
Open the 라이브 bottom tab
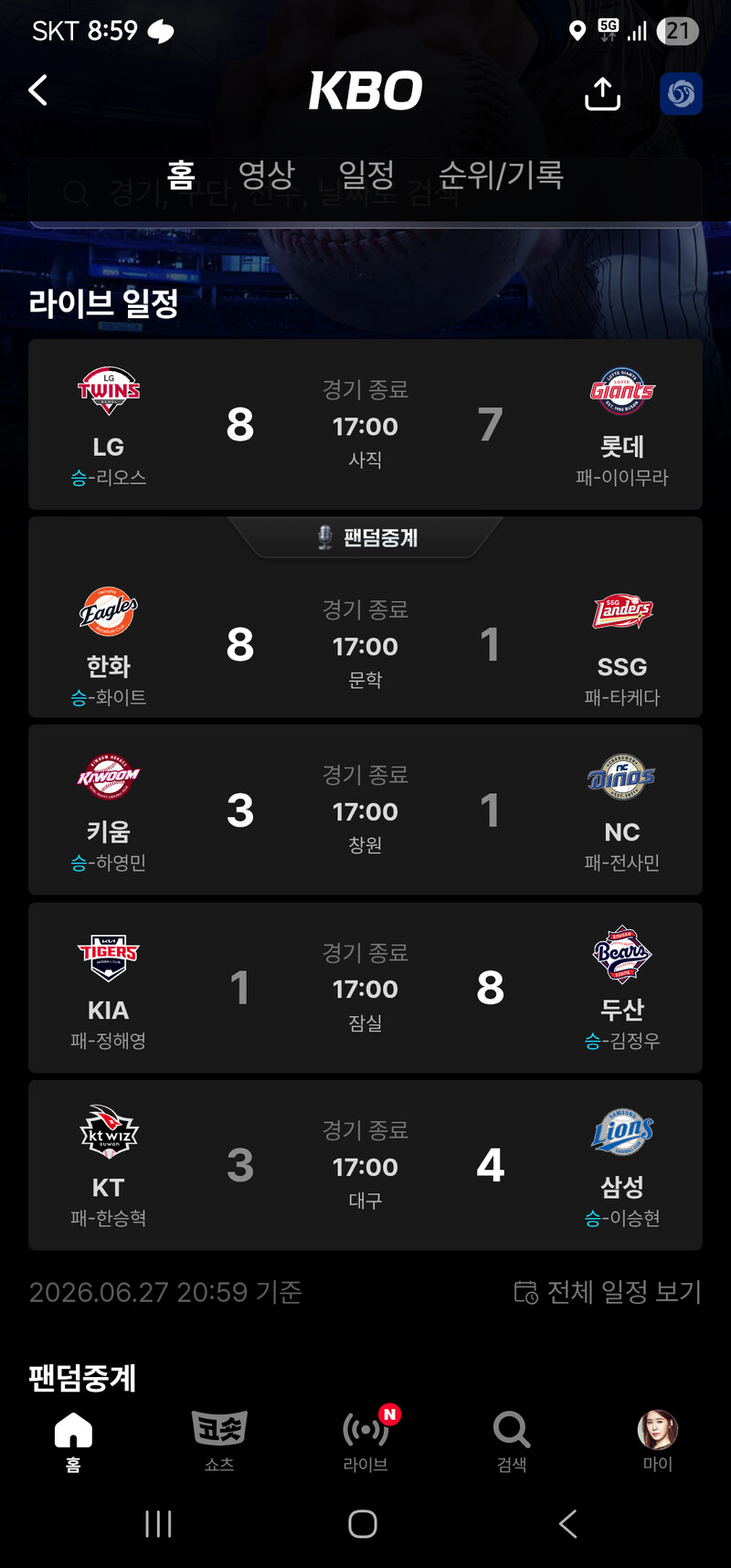[365, 1441]
